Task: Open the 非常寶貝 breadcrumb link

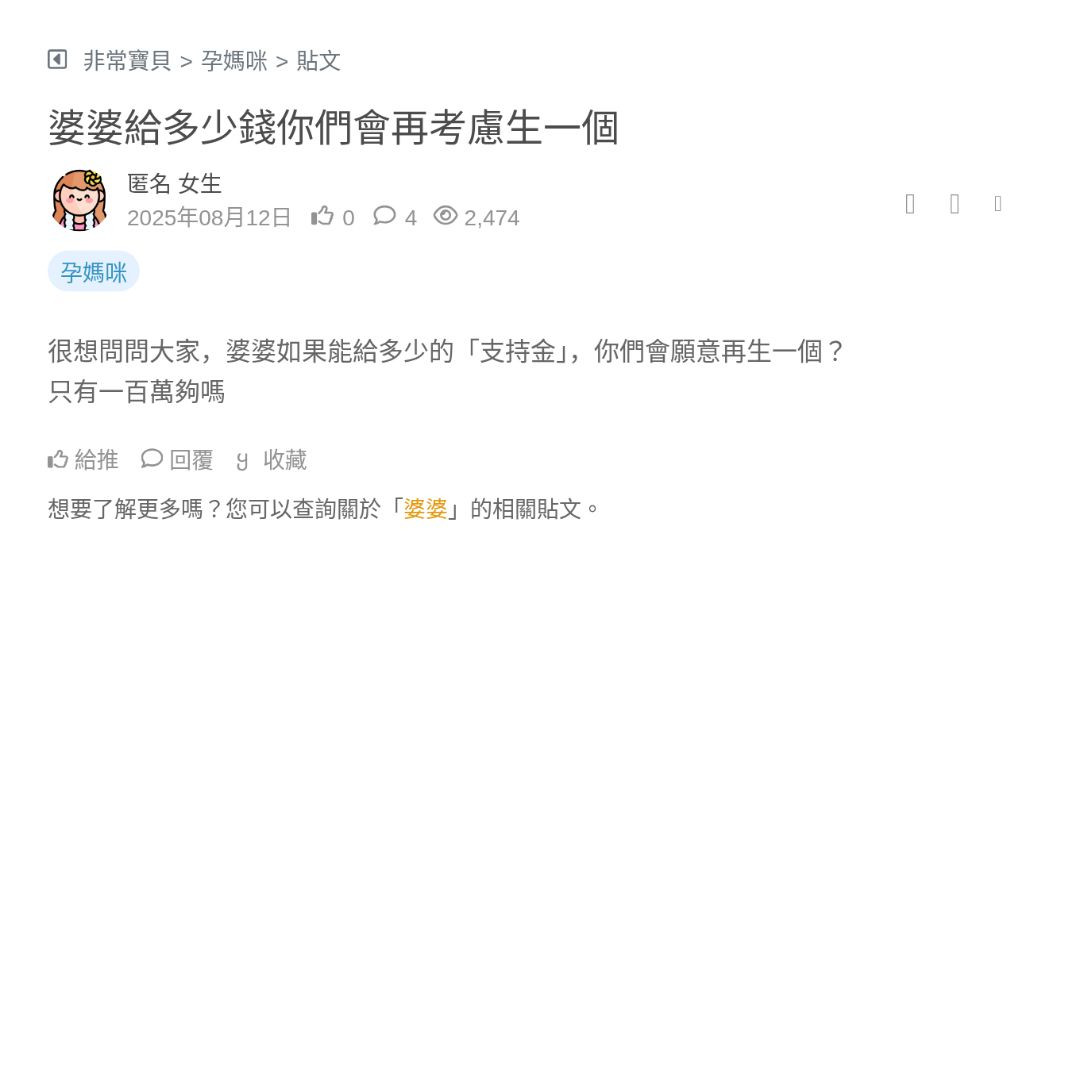Action: coord(127,61)
